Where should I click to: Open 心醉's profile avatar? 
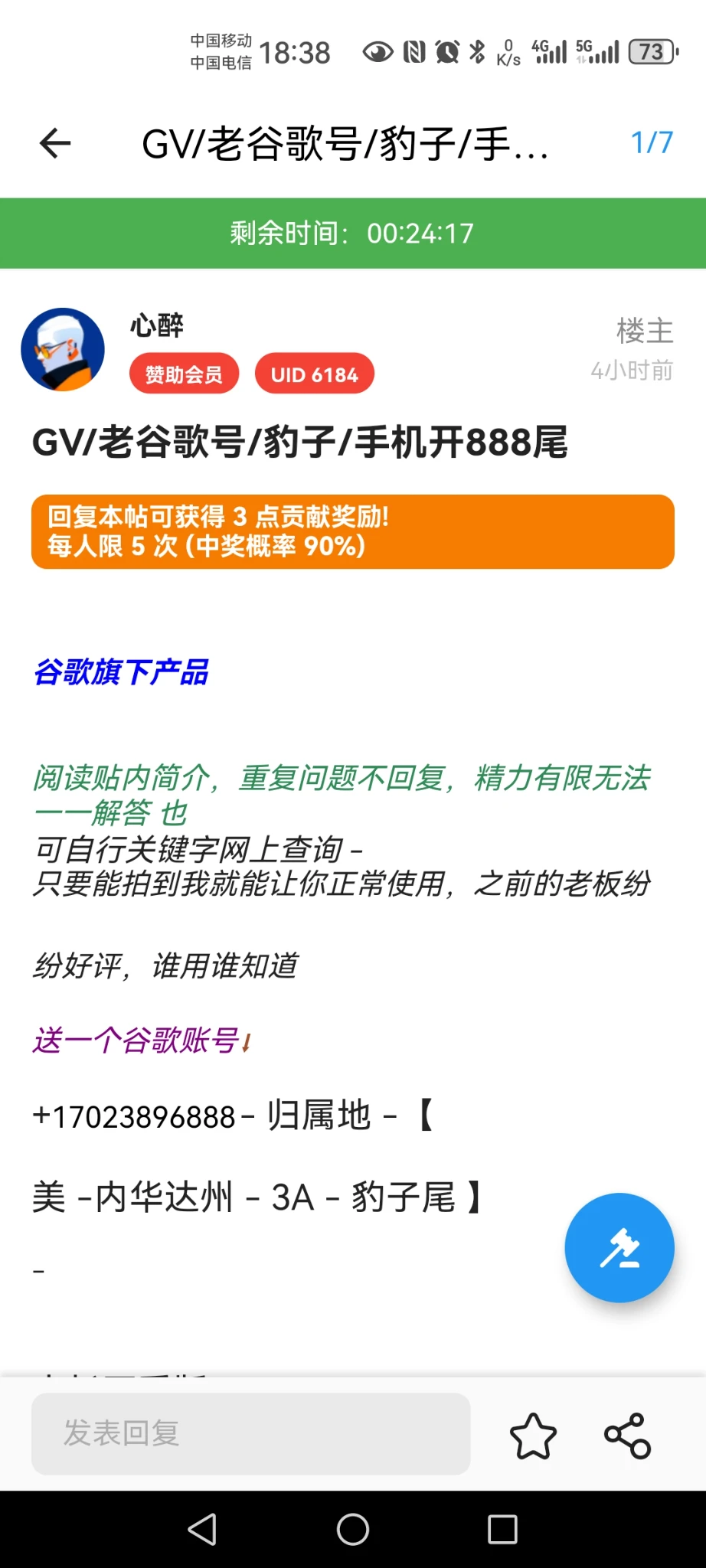63,350
